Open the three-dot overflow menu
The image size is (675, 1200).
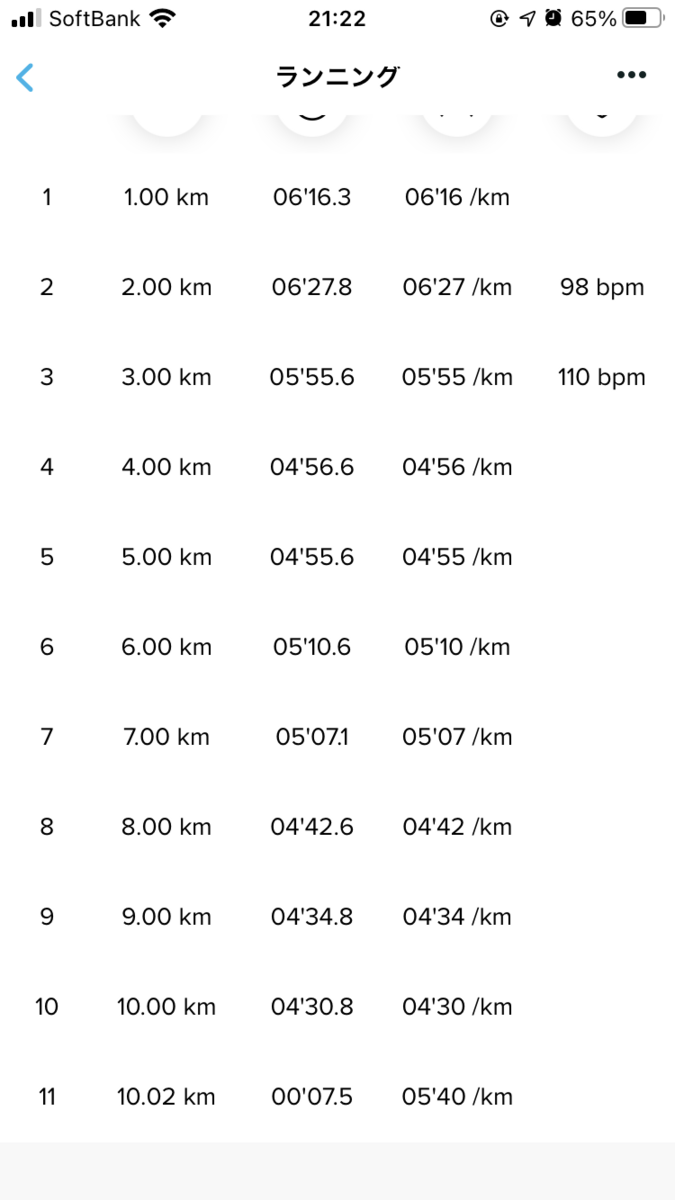(632, 76)
